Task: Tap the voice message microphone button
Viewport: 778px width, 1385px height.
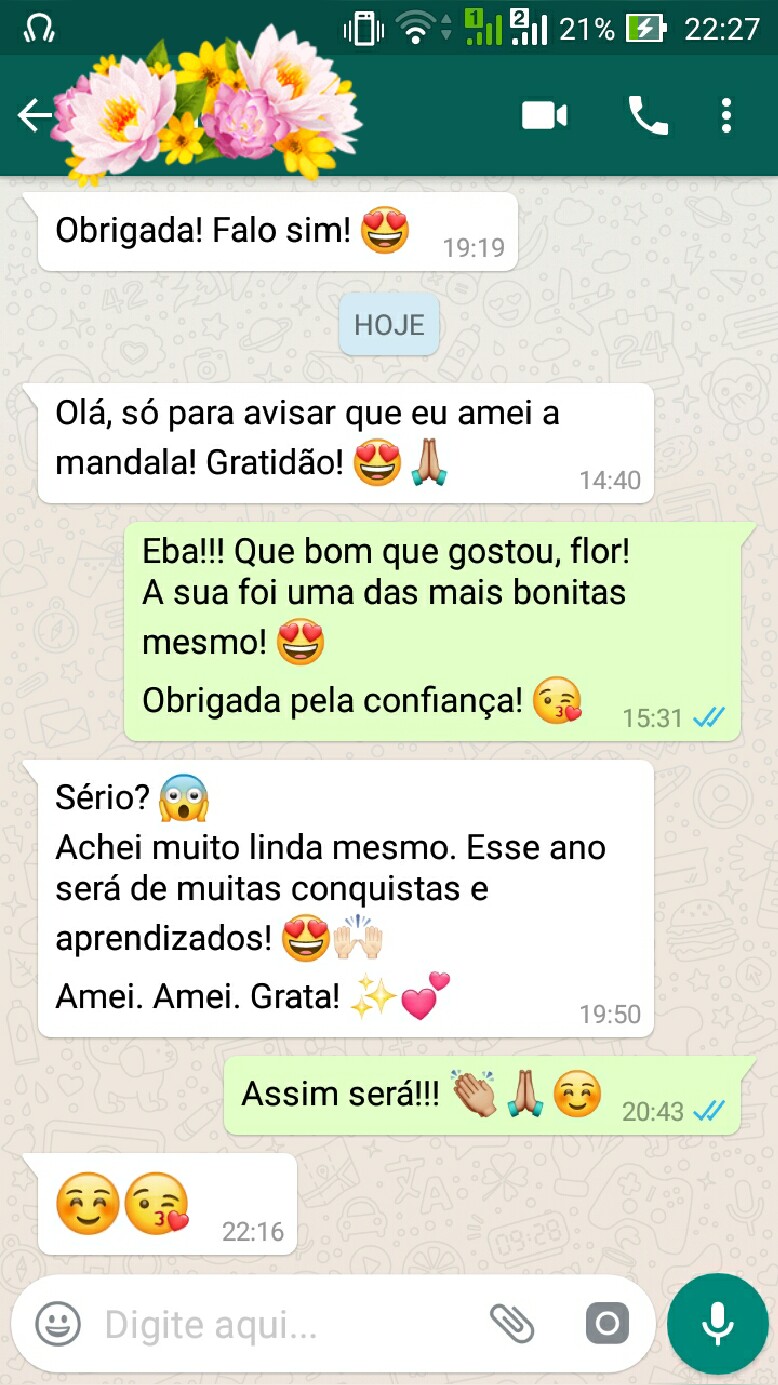Action: (717, 1324)
